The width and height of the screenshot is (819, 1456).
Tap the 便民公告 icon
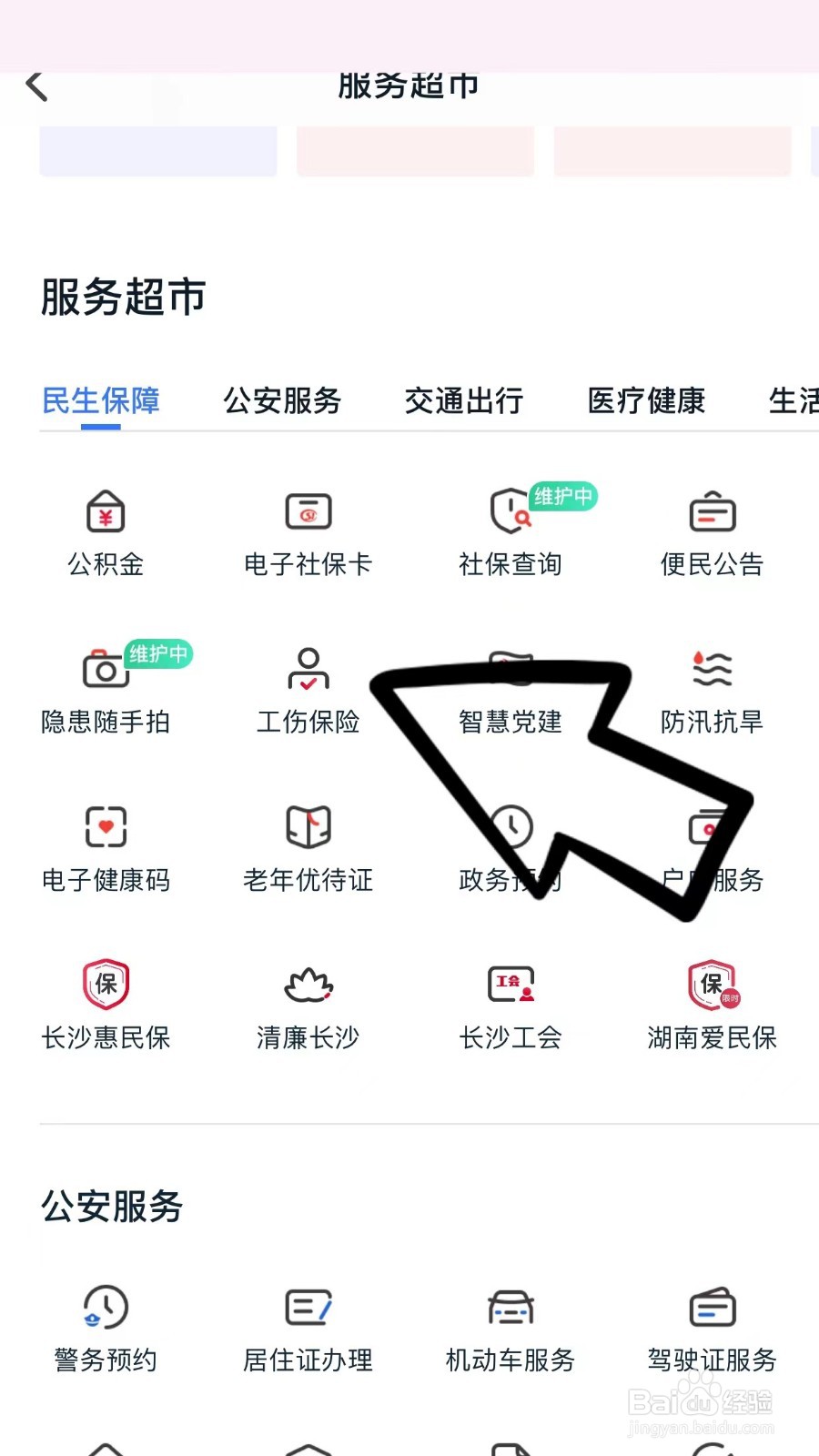712,532
